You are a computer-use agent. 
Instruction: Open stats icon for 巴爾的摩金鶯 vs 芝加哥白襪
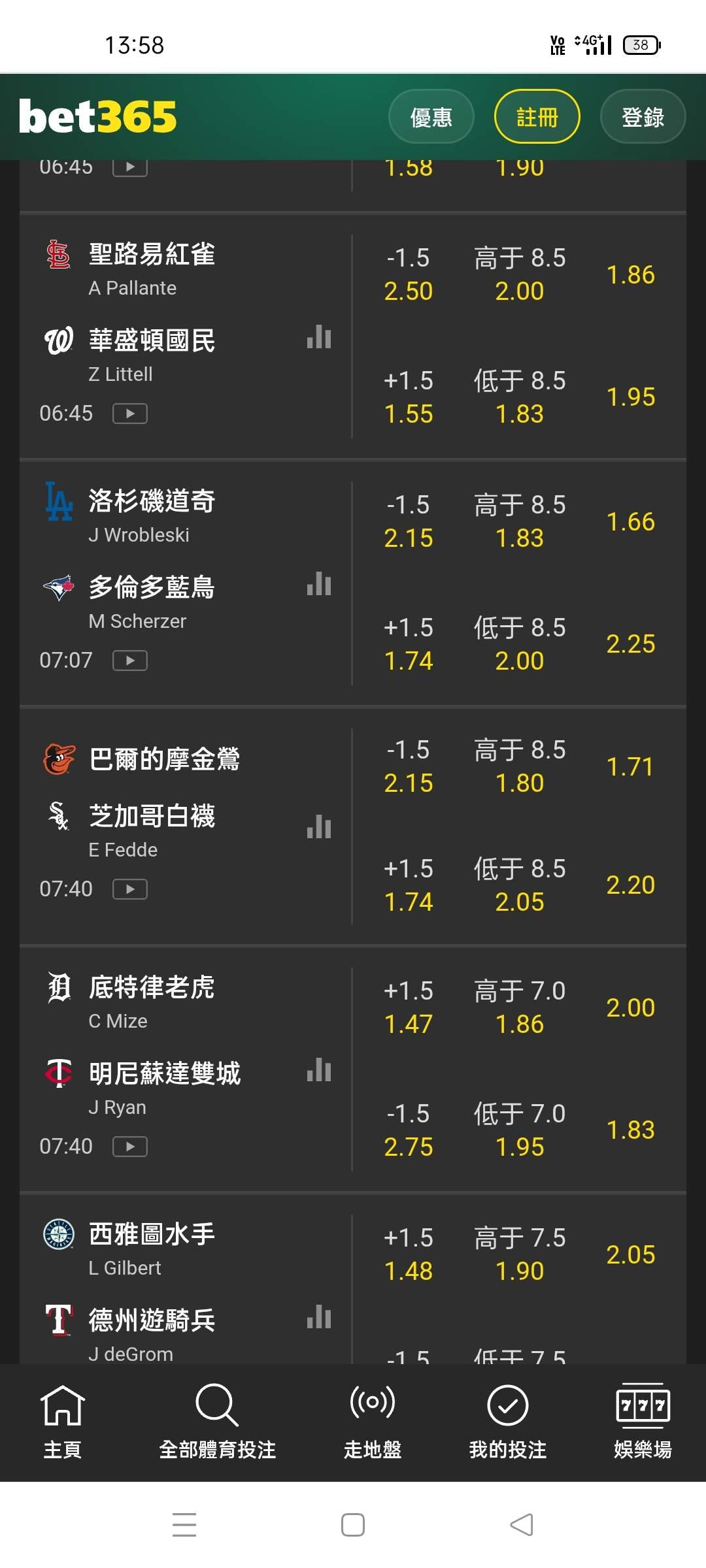click(319, 826)
